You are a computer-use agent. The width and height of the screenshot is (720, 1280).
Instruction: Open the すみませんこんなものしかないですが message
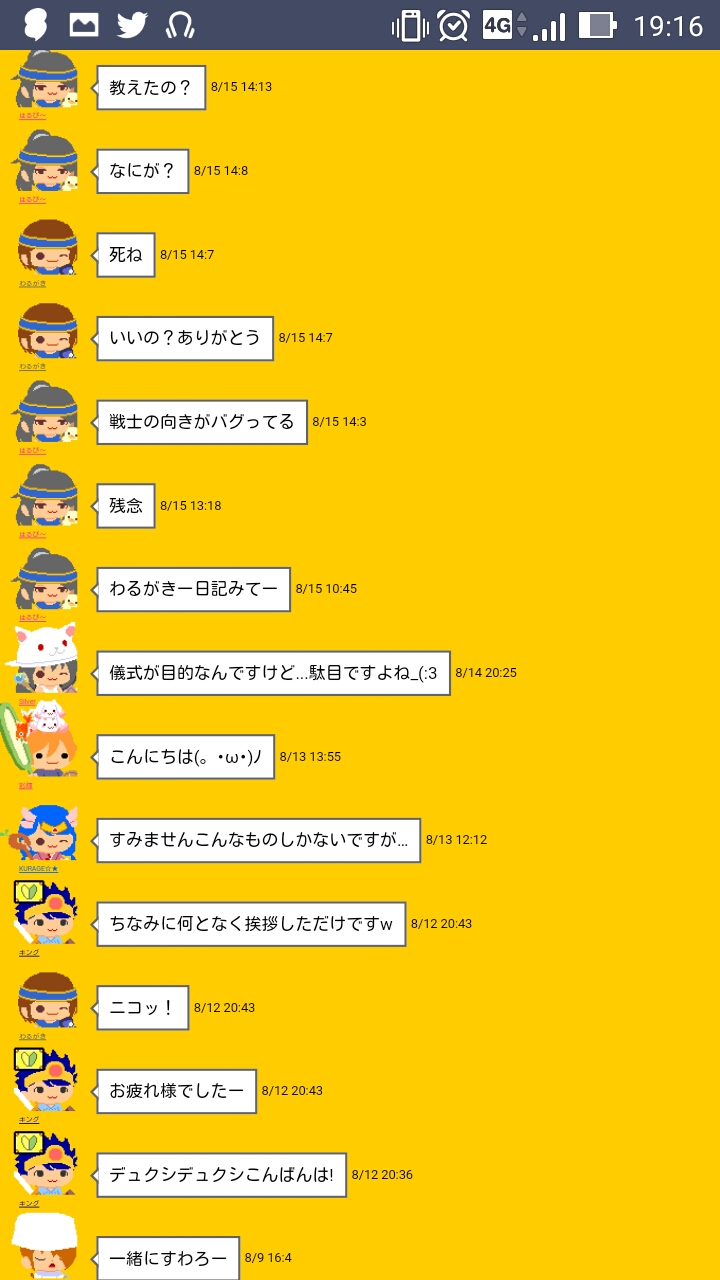[258, 840]
